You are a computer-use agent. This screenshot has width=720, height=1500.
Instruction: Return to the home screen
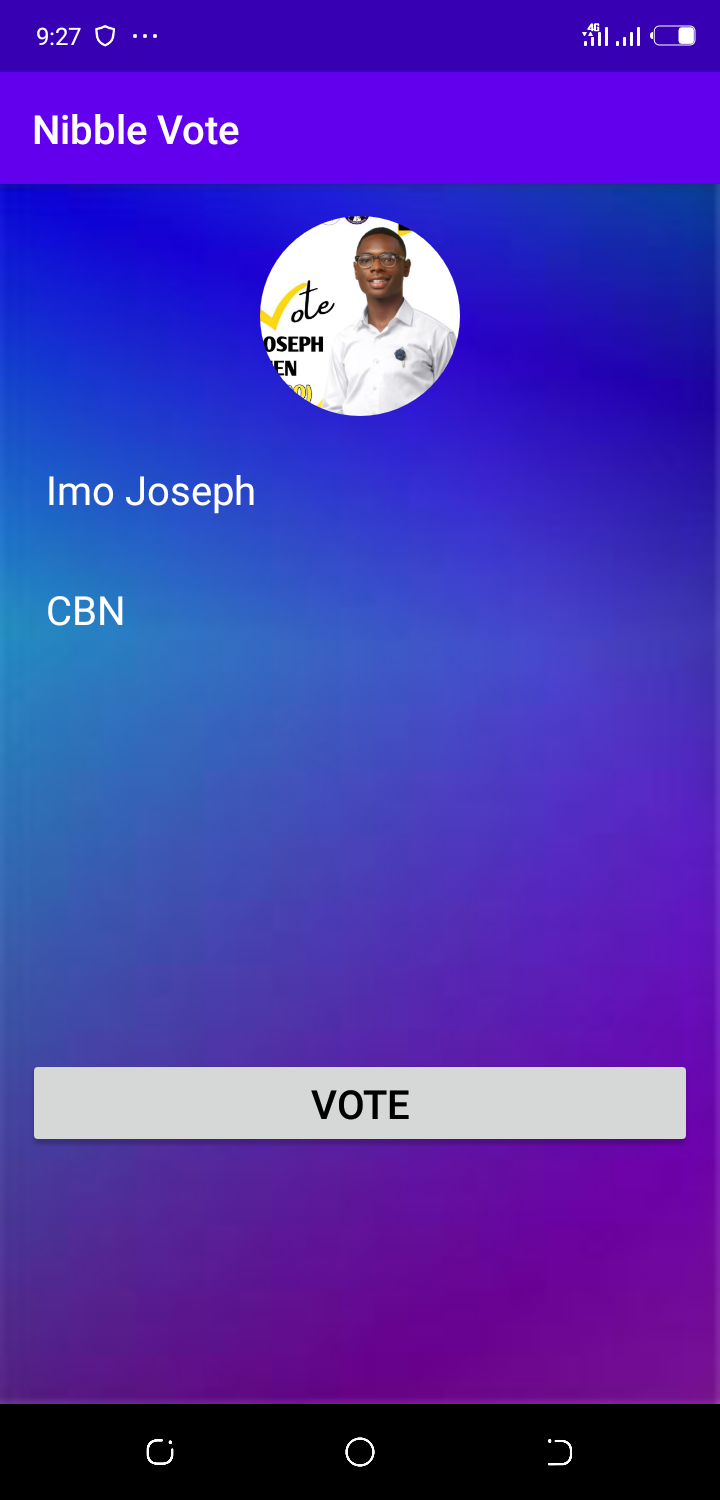(360, 1452)
